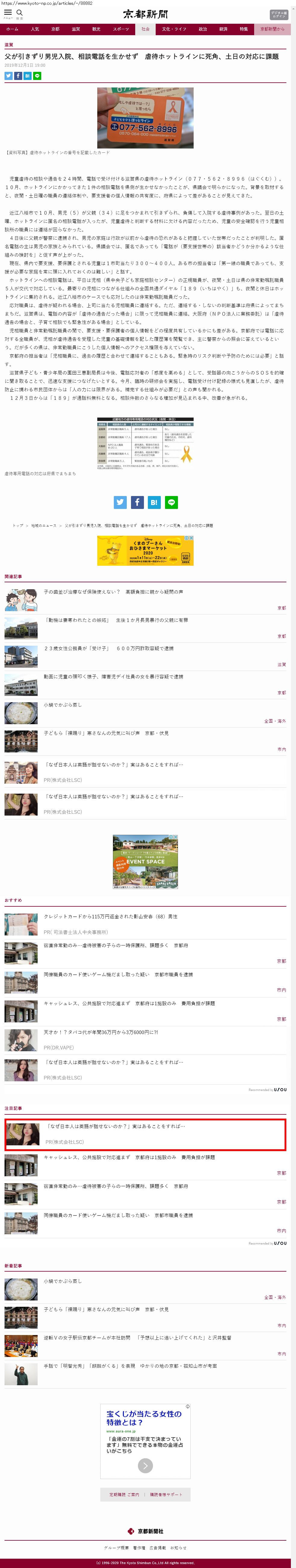Image resolution: width=296 pixels, height=1568 pixels.
Task: Switch to the ホーム tab
Action: point(12,29)
